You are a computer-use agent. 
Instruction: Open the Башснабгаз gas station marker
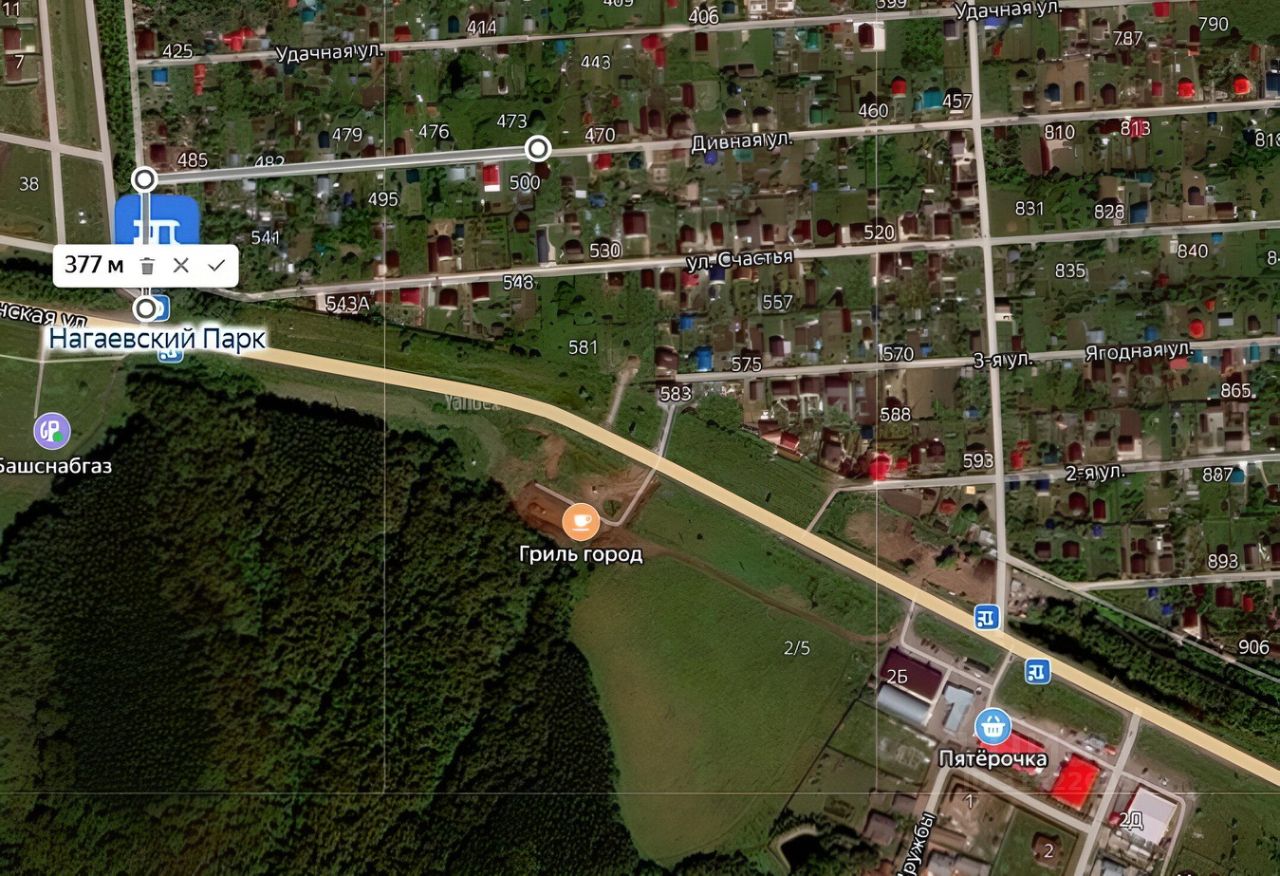point(51,431)
